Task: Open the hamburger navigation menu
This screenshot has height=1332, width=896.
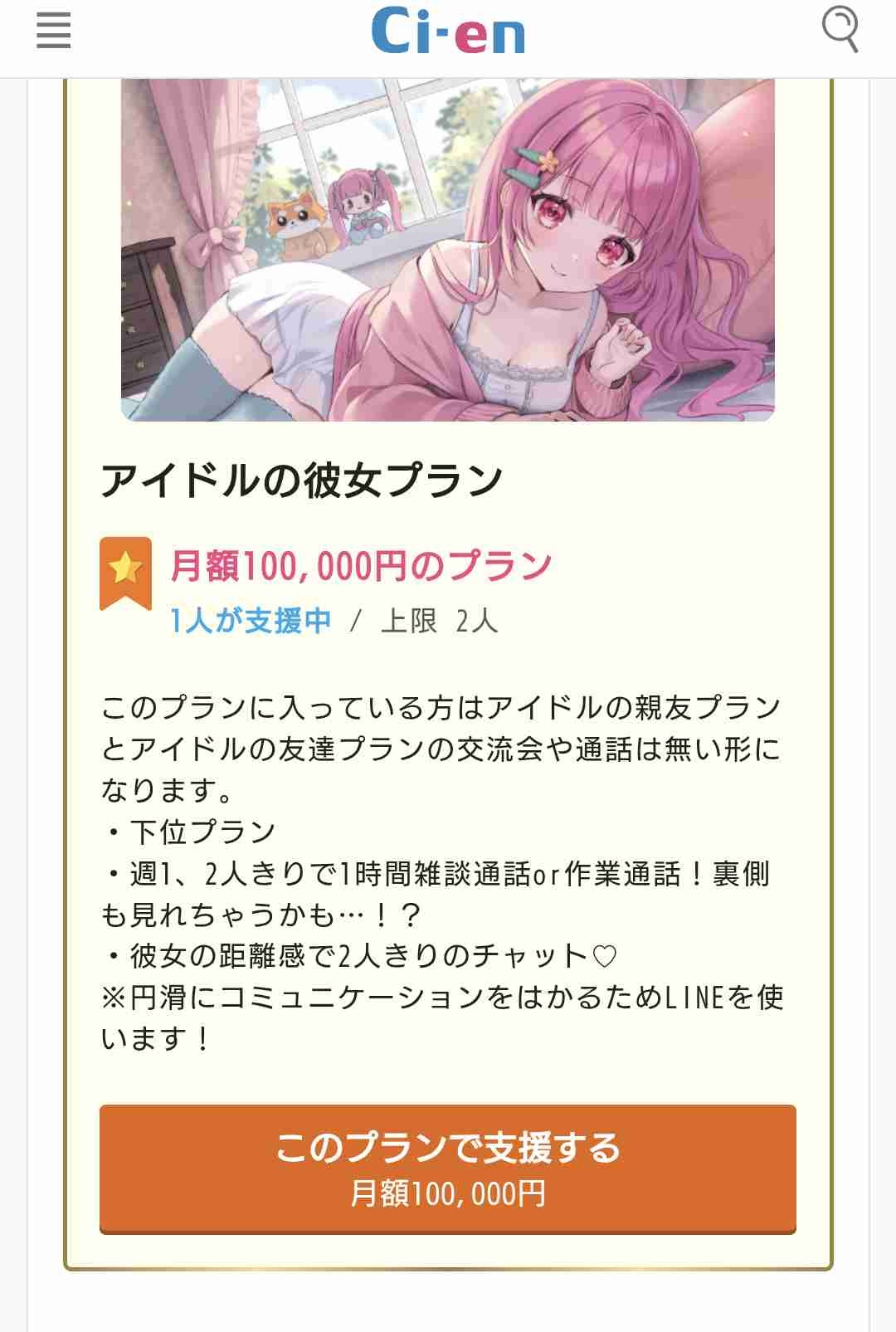Action: (54, 30)
